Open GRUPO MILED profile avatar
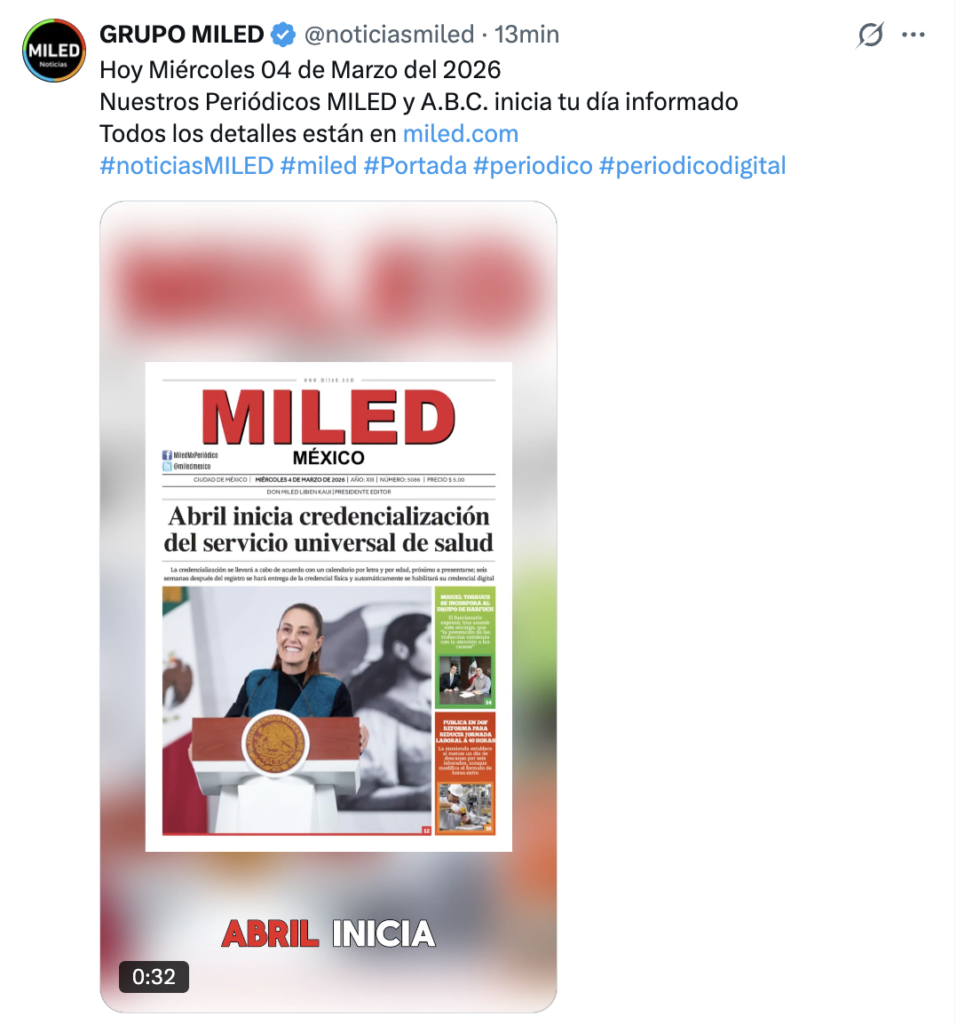Image resolution: width=957 pixels, height=1024 pixels. [54, 50]
